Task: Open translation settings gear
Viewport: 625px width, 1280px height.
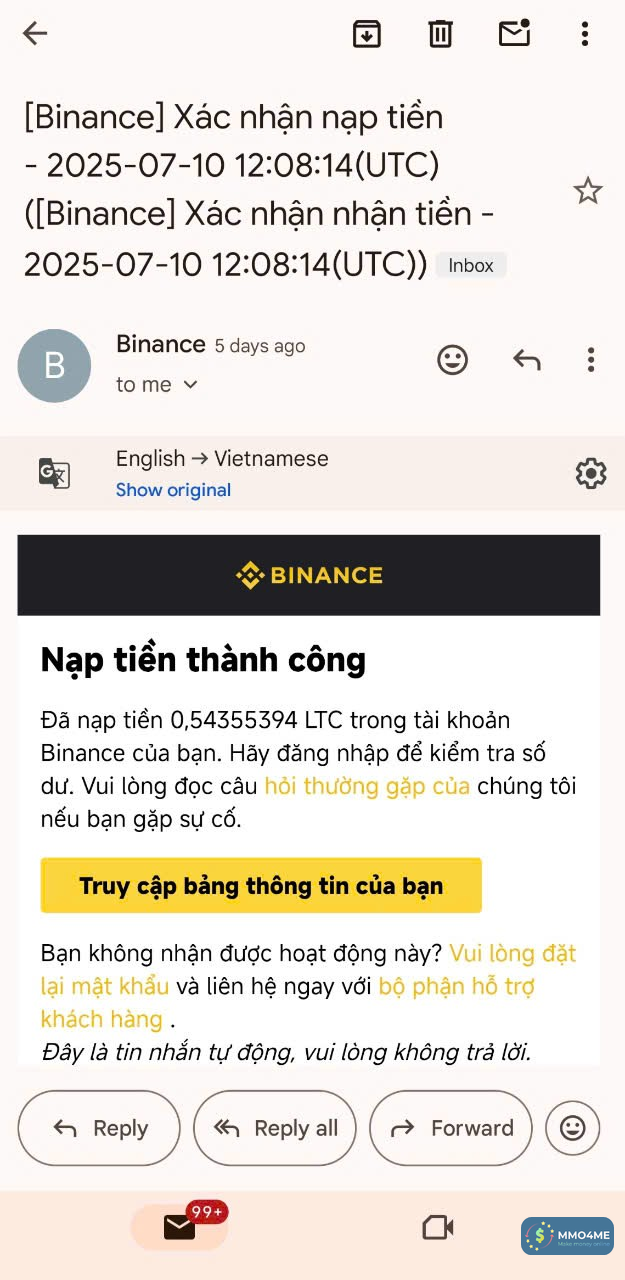Action: coord(590,473)
